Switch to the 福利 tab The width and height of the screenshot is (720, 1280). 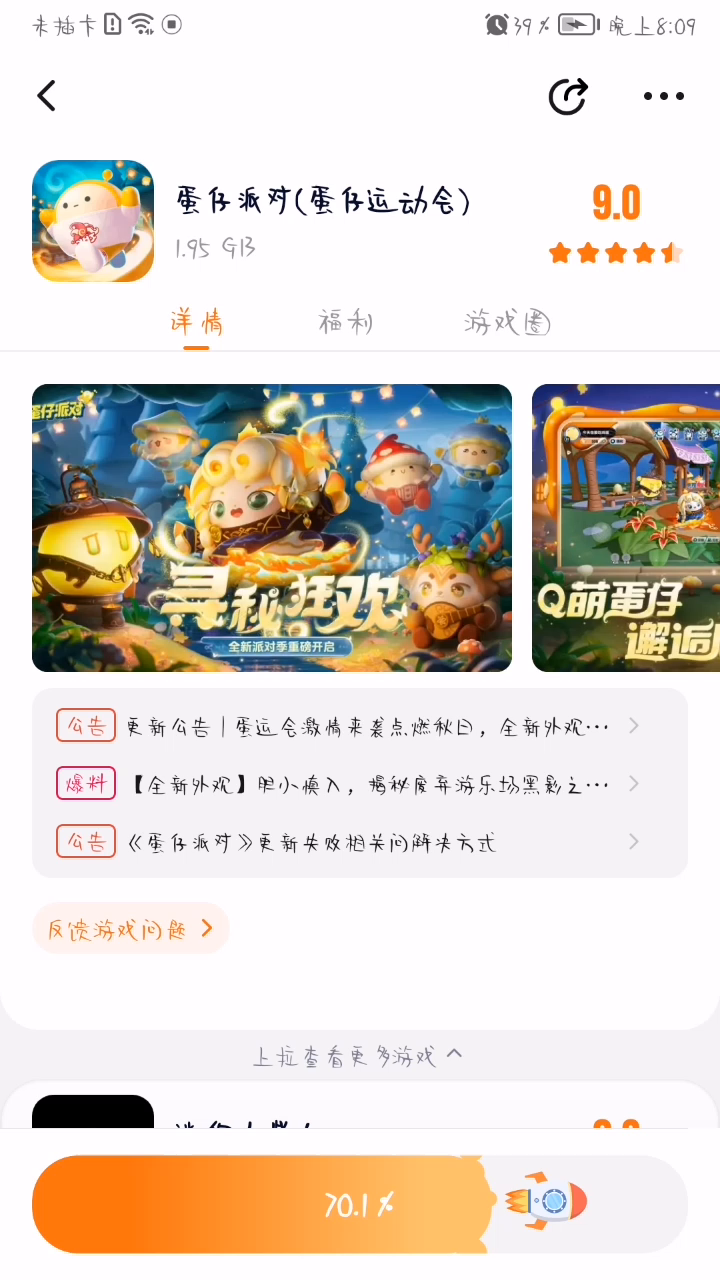tap(346, 322)
